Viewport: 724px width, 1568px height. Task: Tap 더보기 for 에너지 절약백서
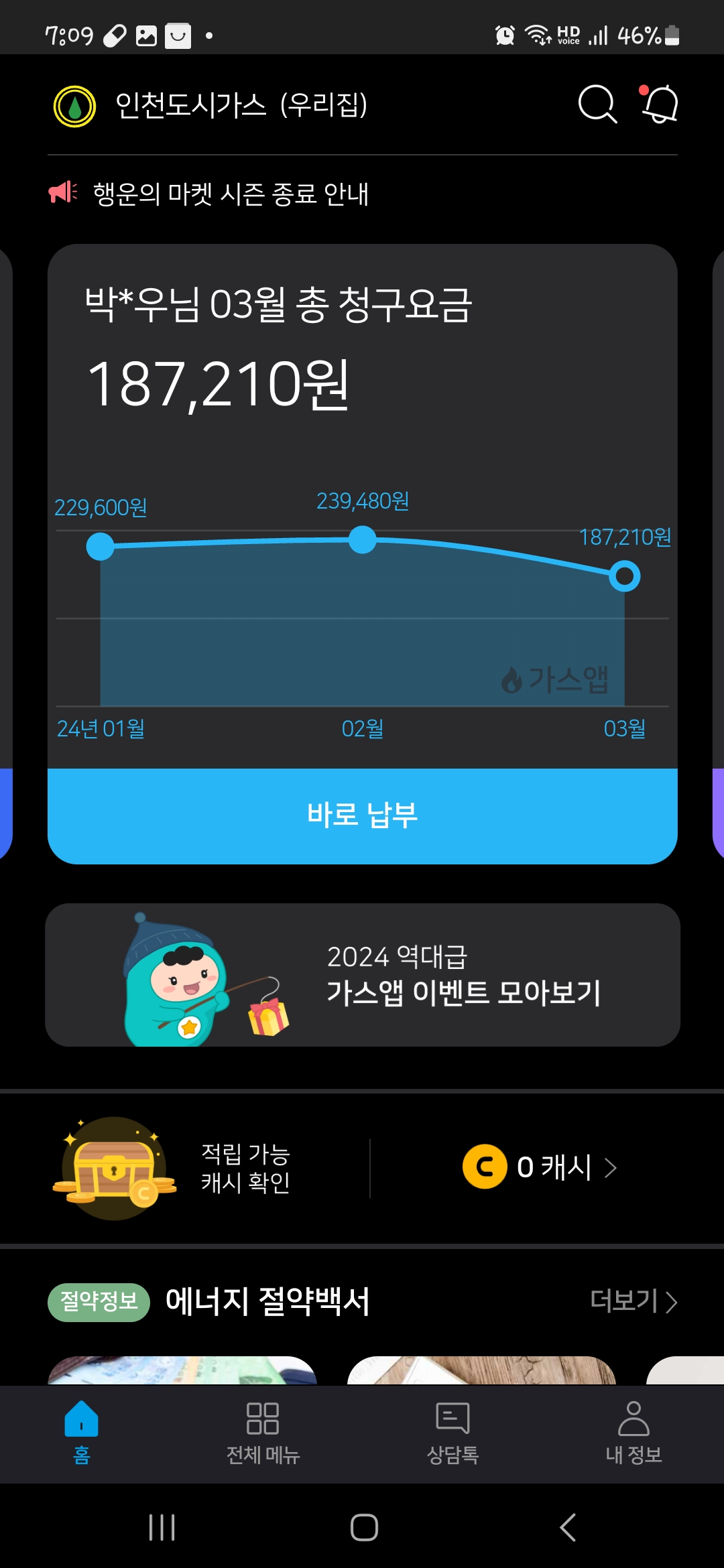pos(633,1301)
